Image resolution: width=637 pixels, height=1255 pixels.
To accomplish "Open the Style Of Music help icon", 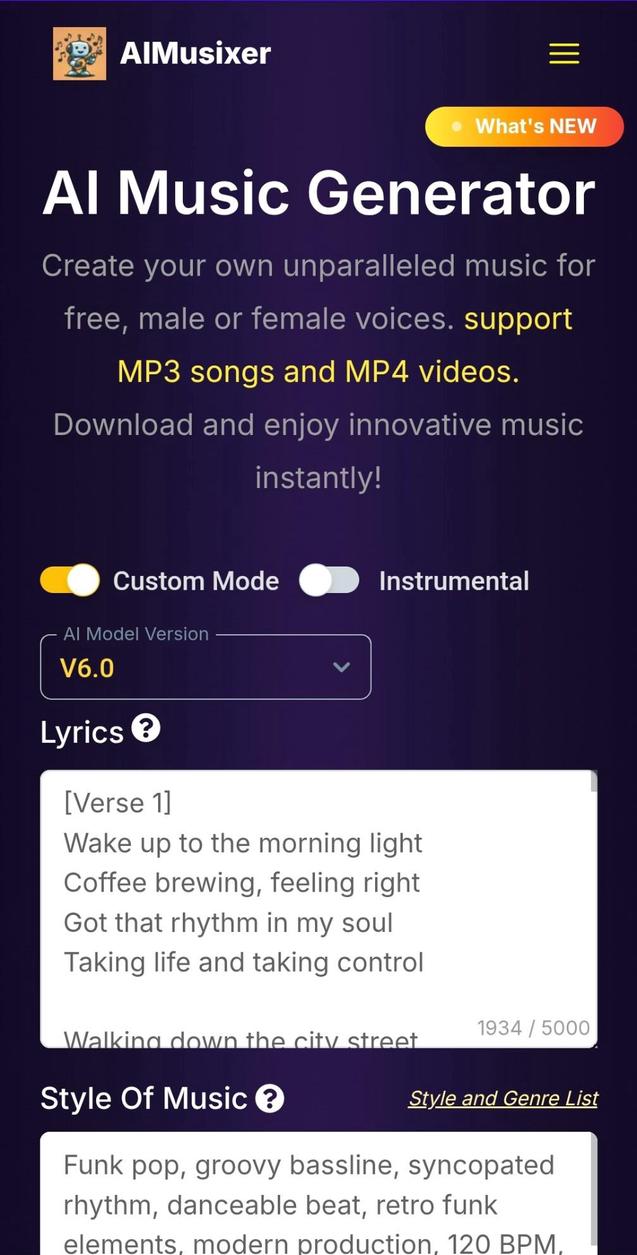I will tap(270, 1100).
